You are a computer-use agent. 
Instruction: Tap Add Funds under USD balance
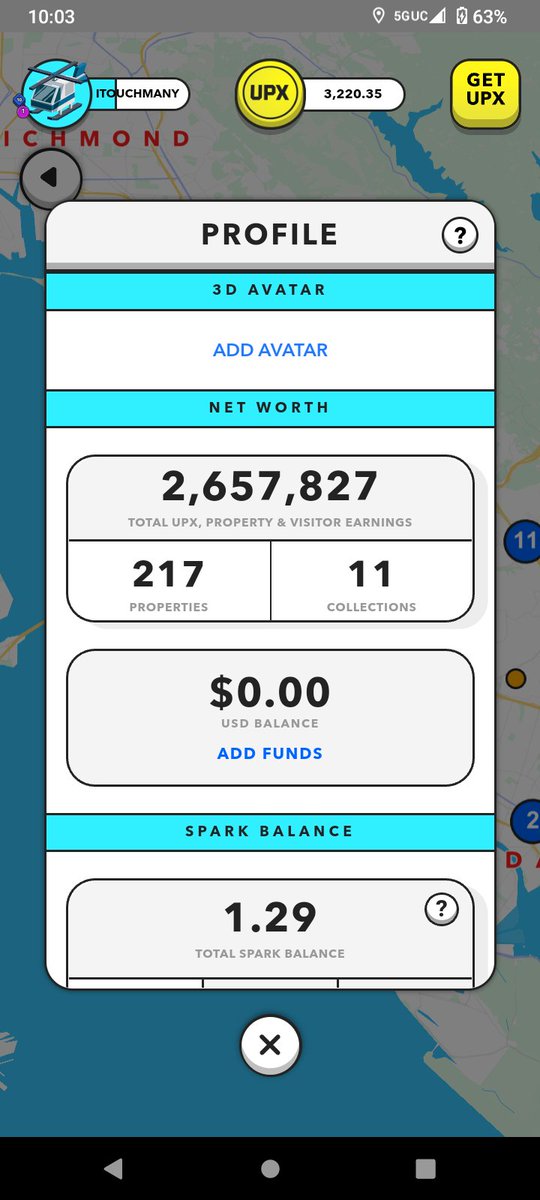pyautogui.click(x=270, y=753)
